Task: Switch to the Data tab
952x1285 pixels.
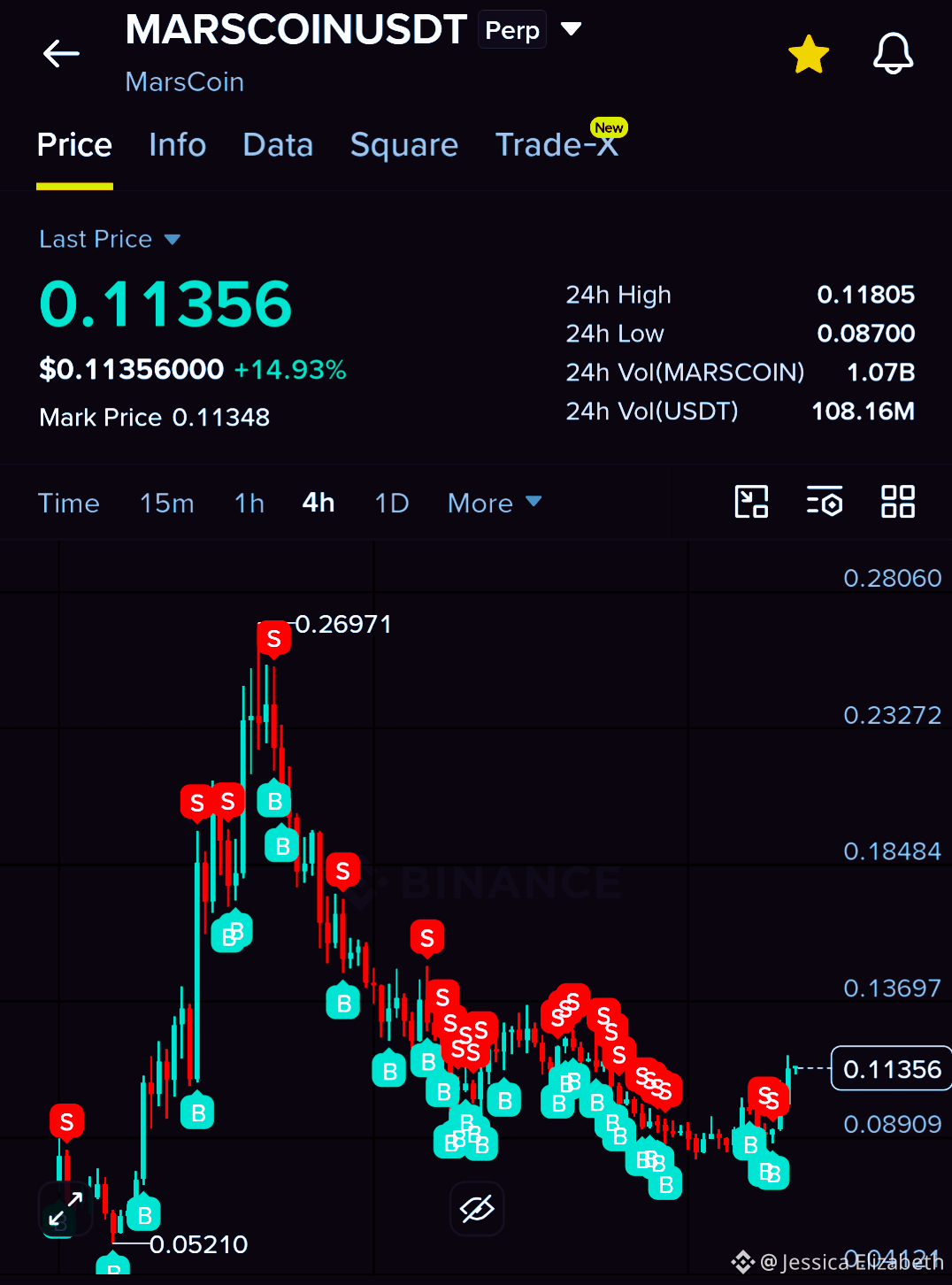Action: (278, 144)
